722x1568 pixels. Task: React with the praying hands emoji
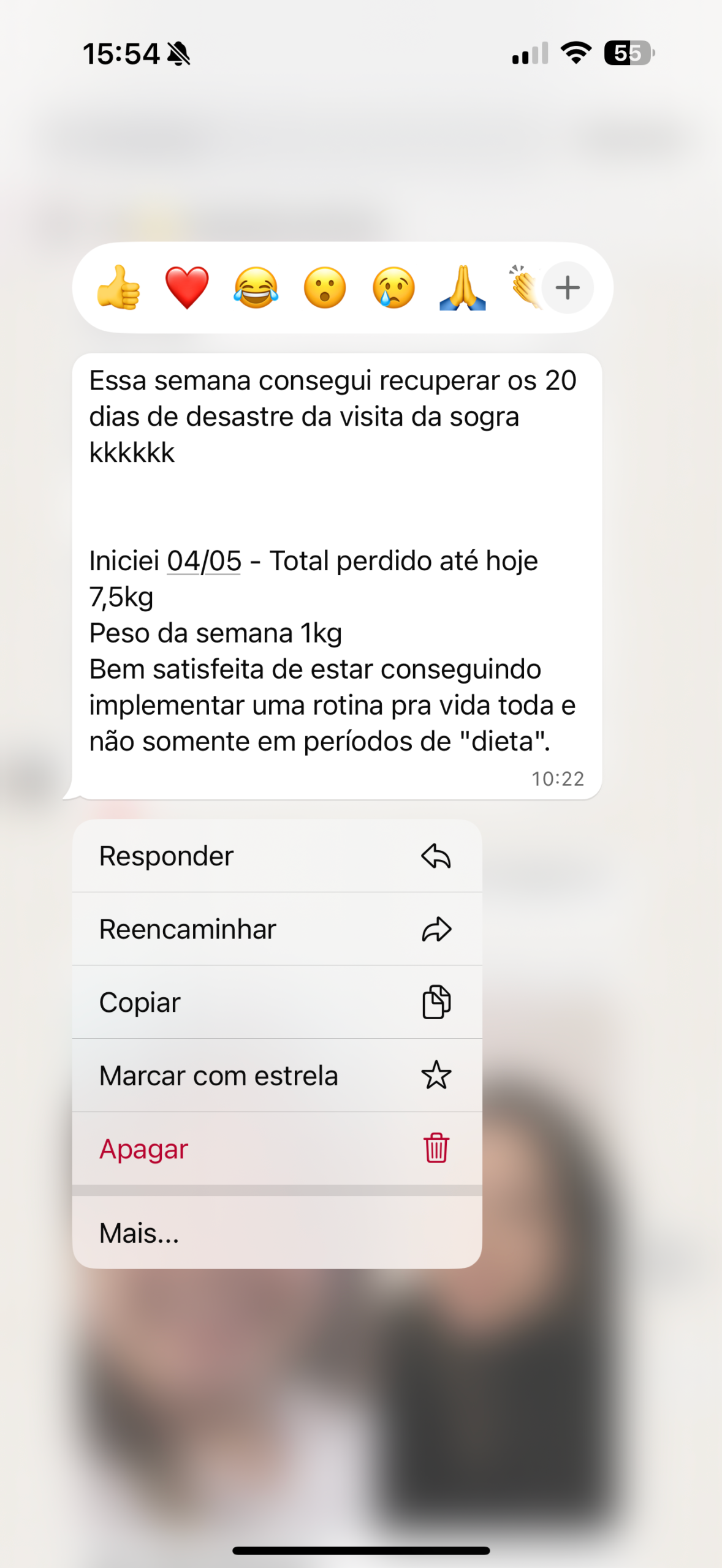[x=463, y=287]
